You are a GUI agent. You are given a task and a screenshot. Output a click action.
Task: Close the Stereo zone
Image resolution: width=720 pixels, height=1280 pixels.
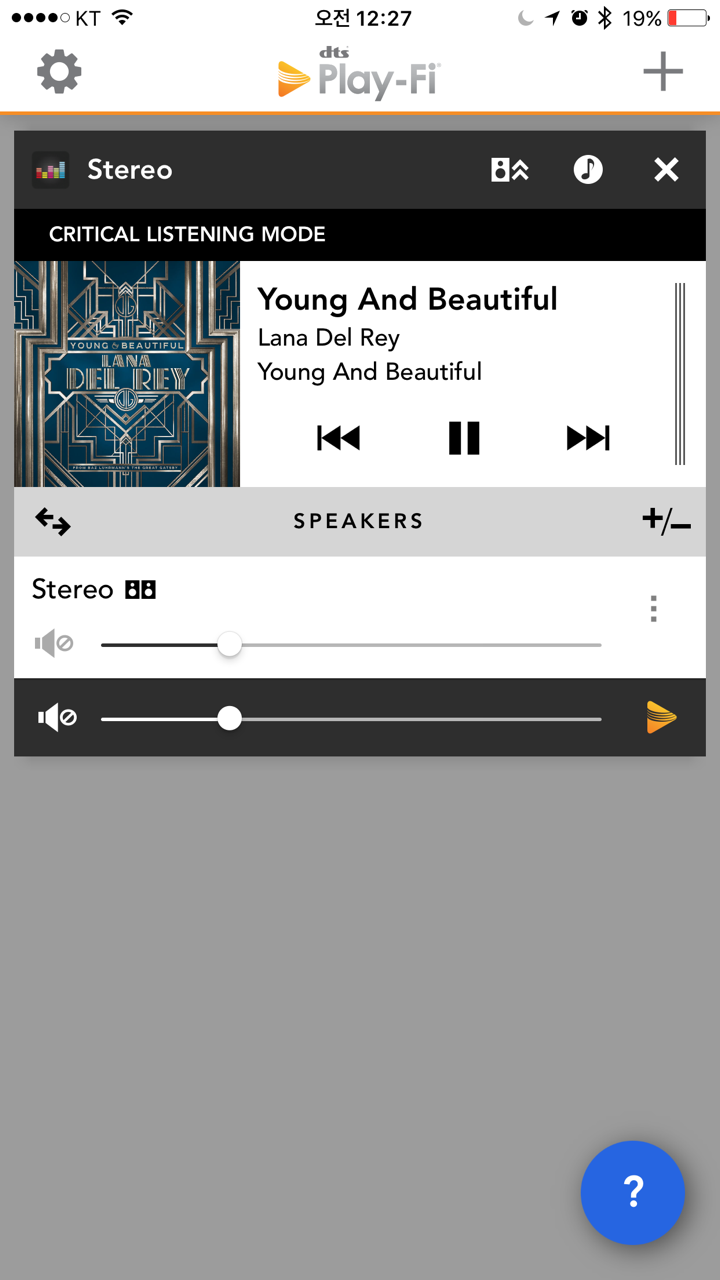tap(666, 170)
